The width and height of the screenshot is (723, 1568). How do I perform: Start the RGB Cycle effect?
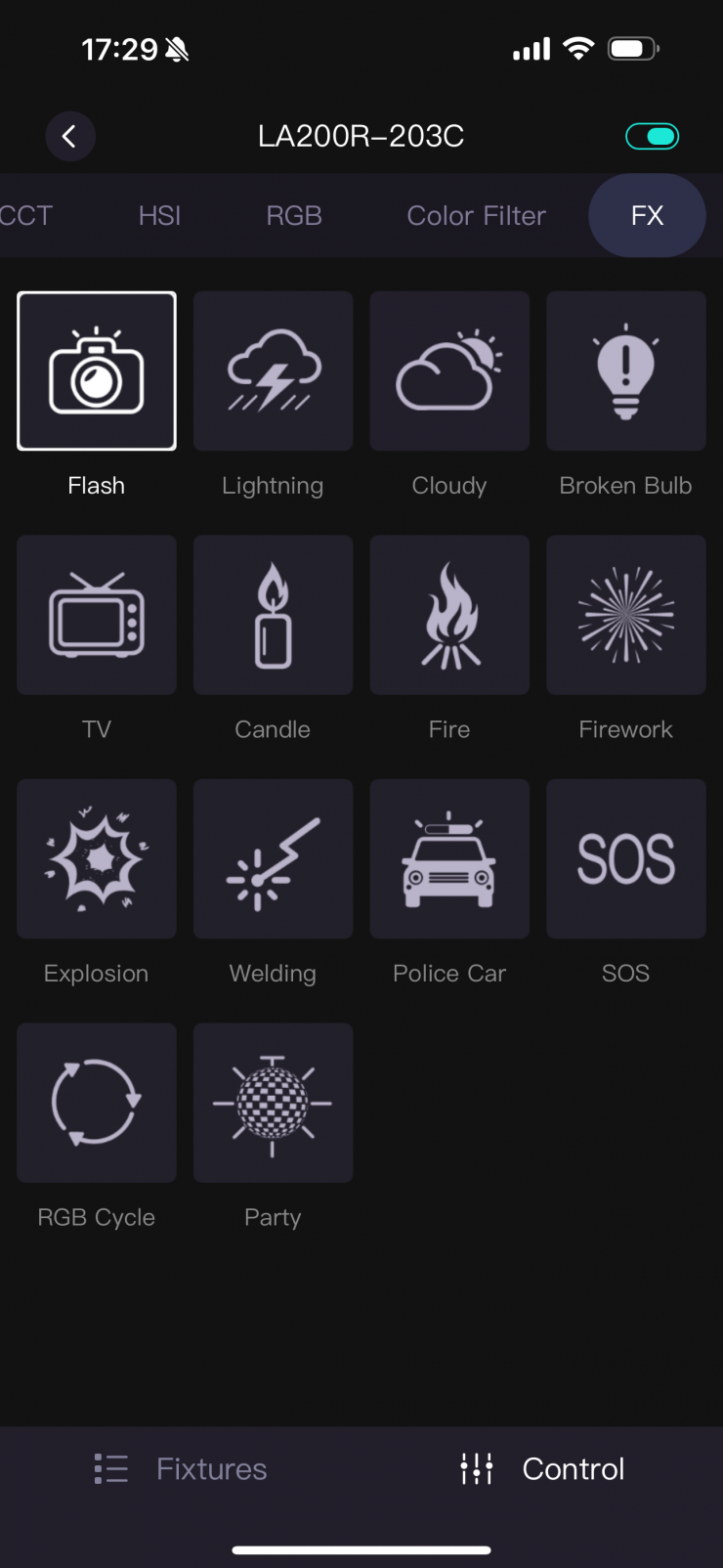pos(97,1103)
